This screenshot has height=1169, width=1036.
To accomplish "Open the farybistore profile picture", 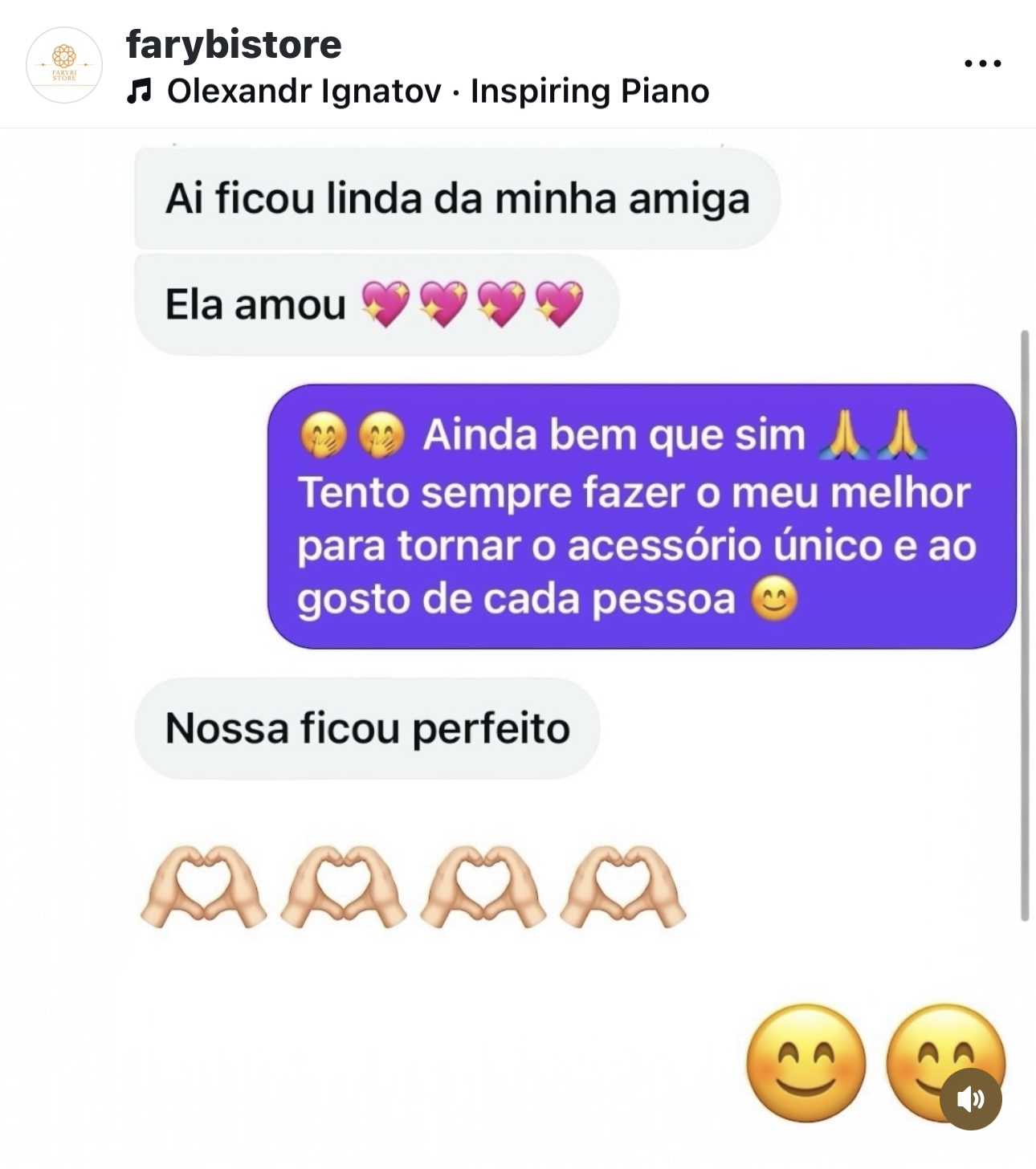I will click(x=63, y=63).
